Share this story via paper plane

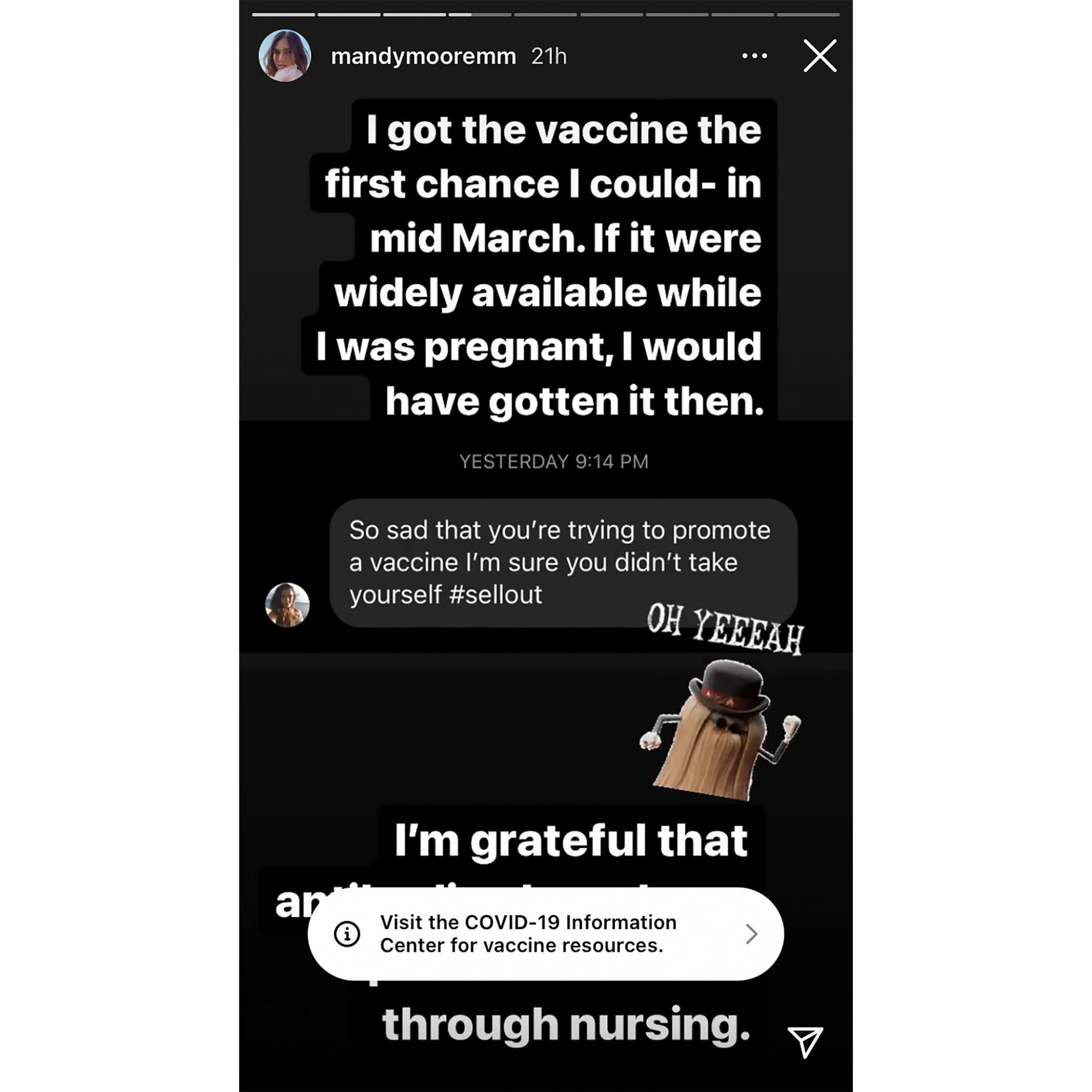pyautogui.click(x=805, y=1041)
